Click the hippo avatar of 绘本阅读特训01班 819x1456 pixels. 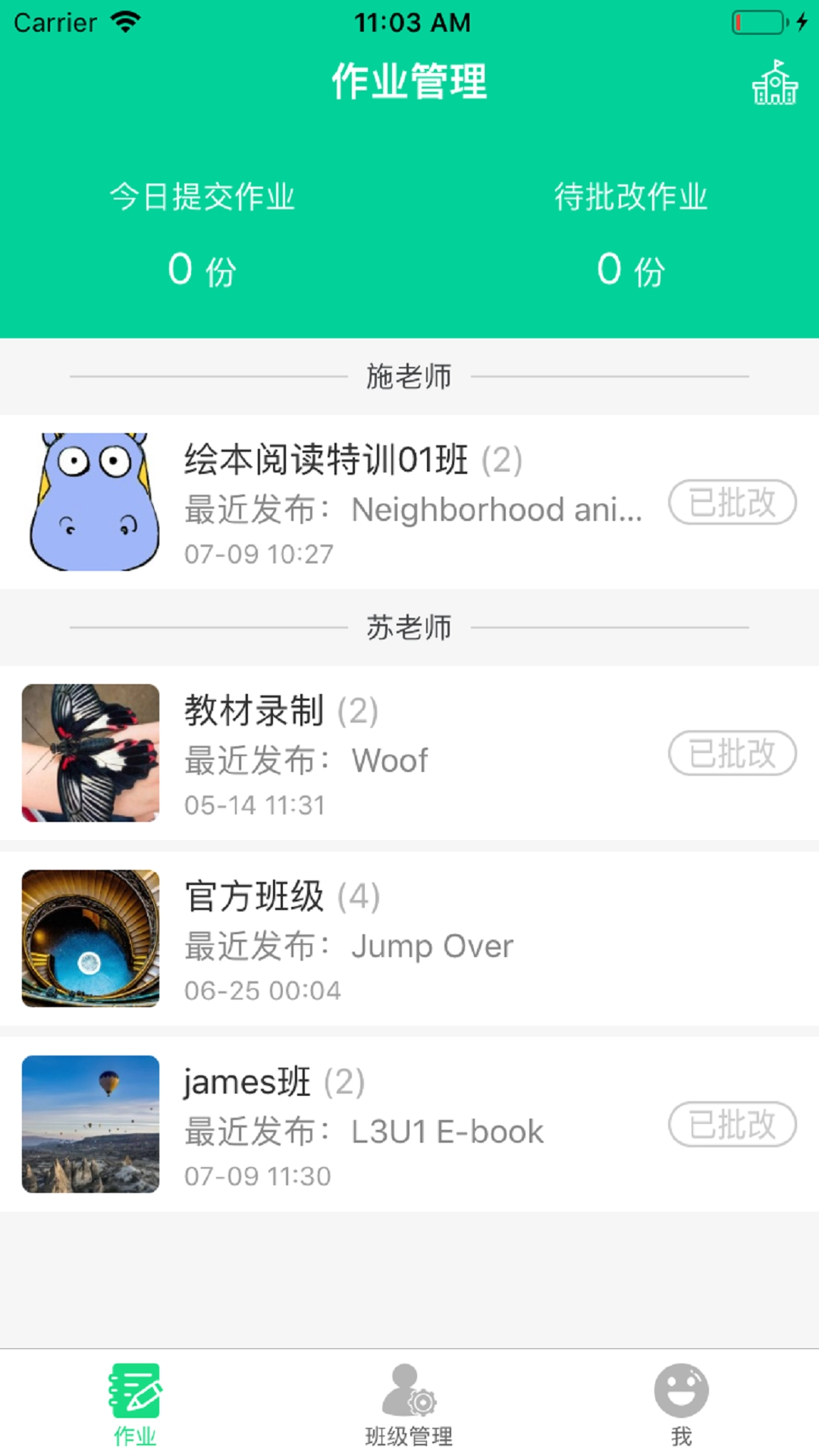90,497
